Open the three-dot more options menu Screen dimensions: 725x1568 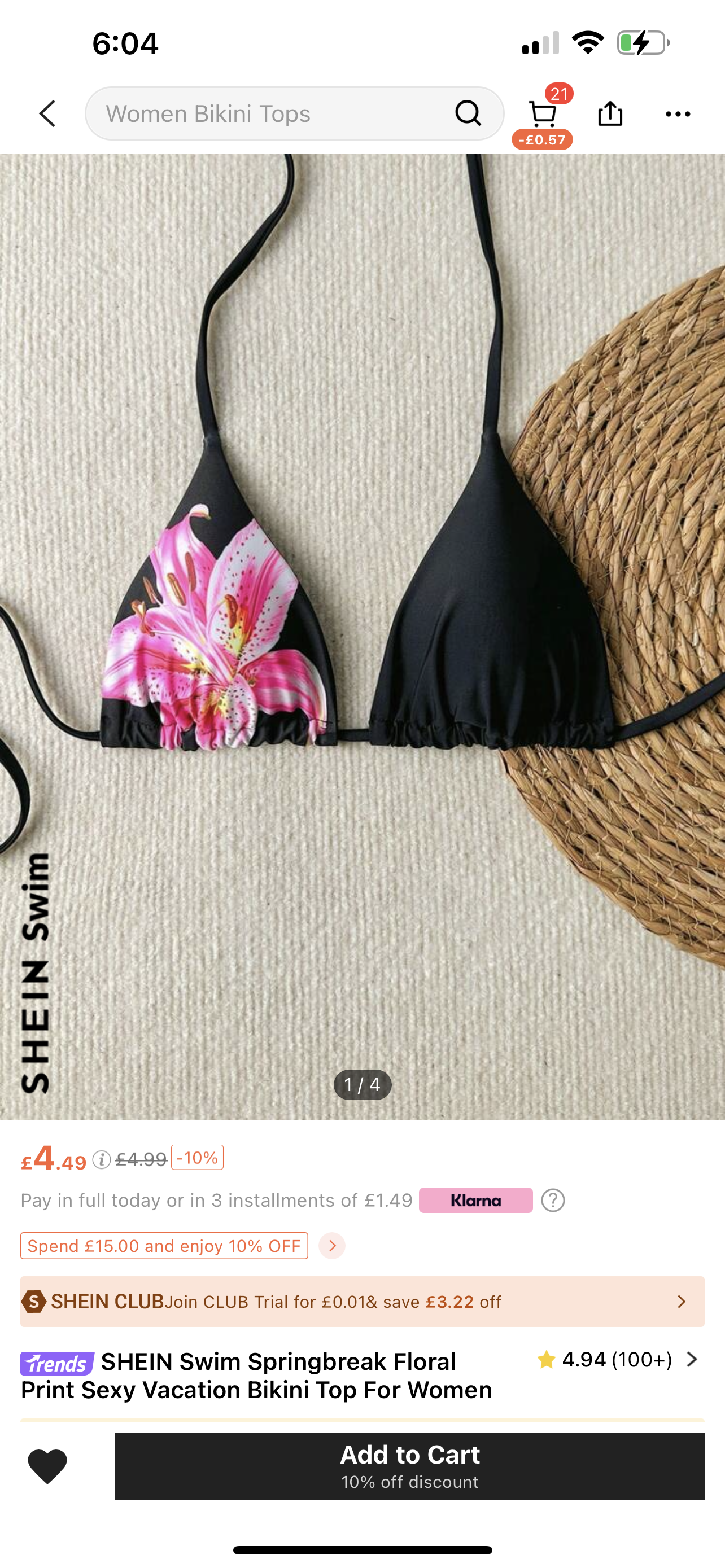point(678,114)
